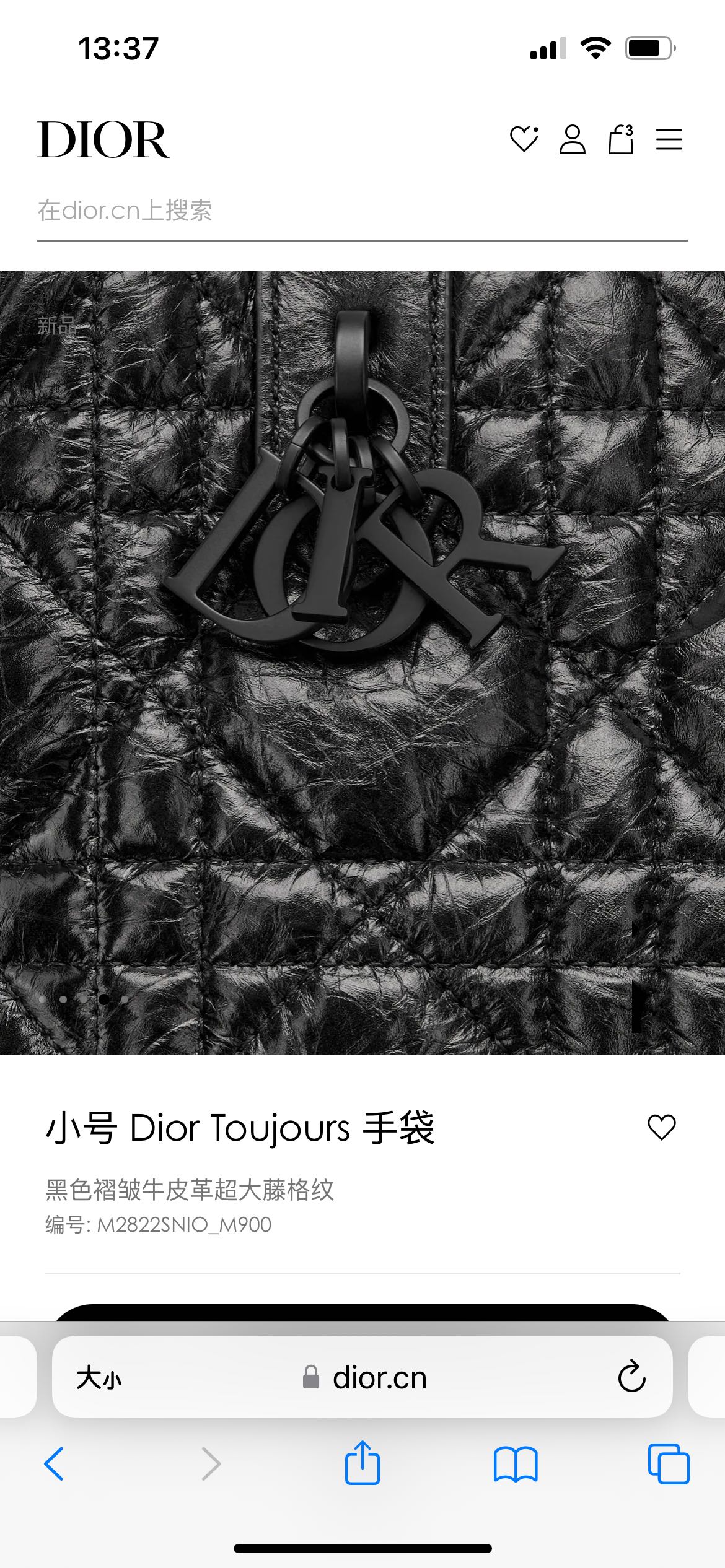Screen dimensions: 725x1568
Task: Open the account profile icon
Action: (x=572, y=139)
